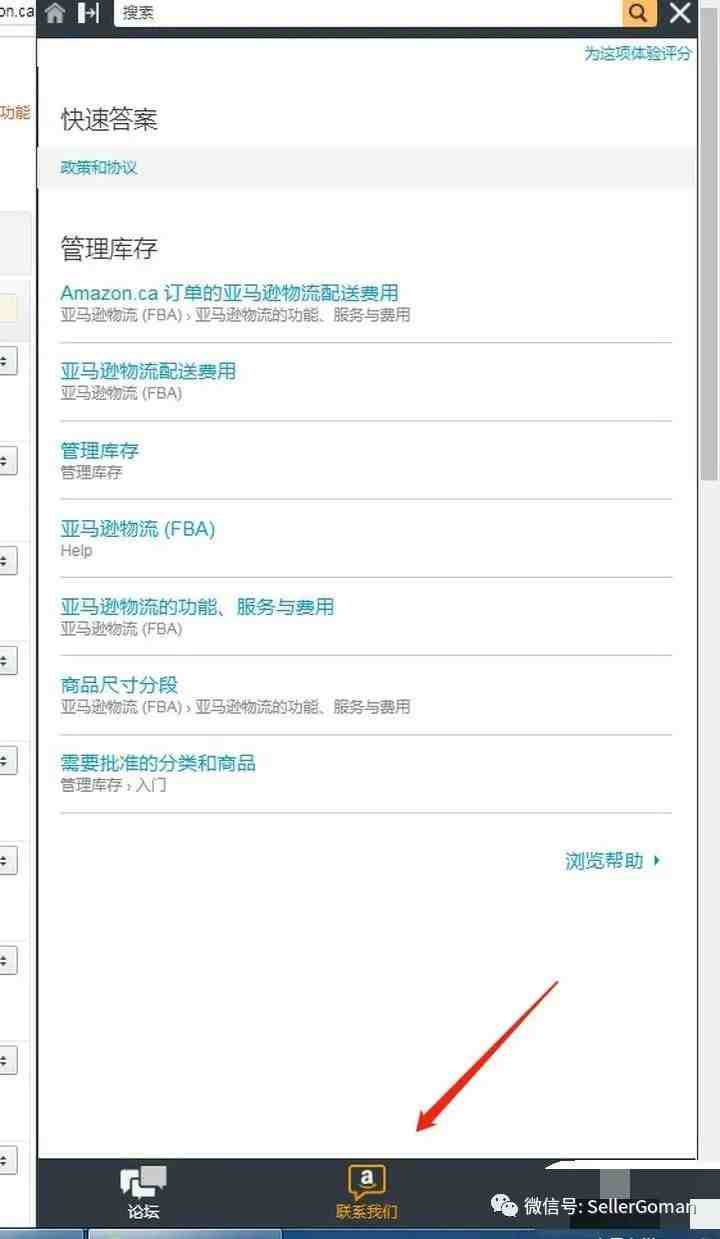Screen dimensions: 720x1239
Task: Open 政策和协议 quick answer
Action: [x=99, y=167]
